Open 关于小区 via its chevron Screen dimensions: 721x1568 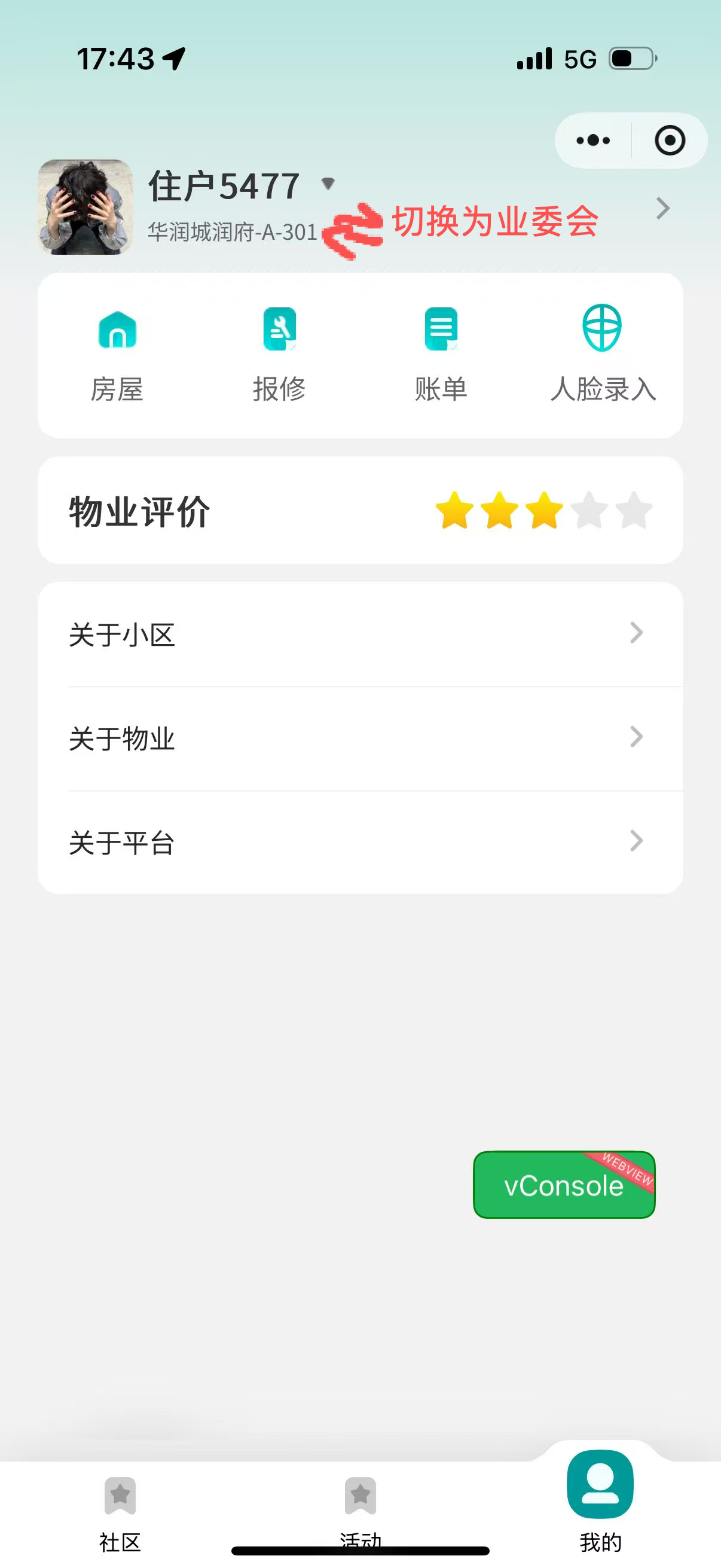(637, 634)
